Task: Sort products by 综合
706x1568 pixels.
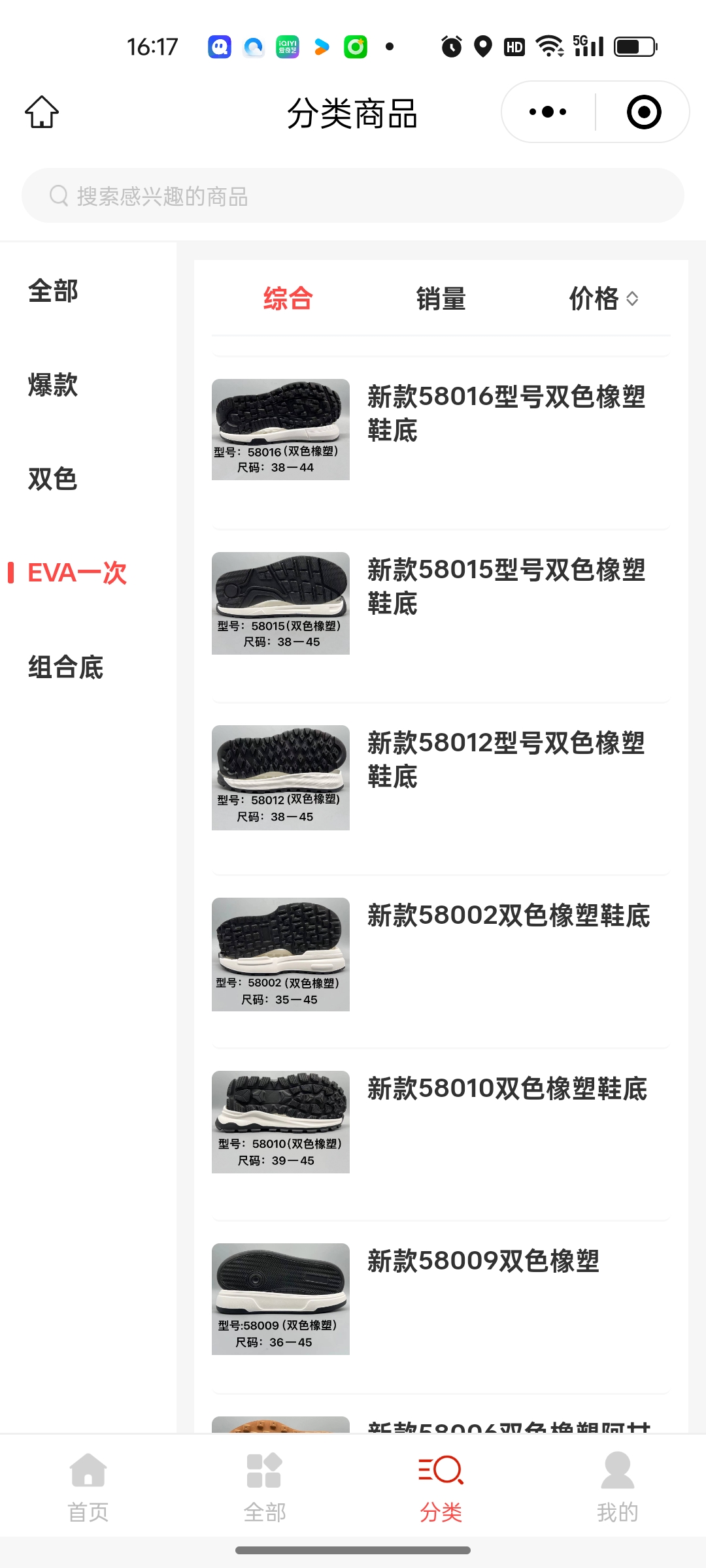Action: (x=288, y=299)
